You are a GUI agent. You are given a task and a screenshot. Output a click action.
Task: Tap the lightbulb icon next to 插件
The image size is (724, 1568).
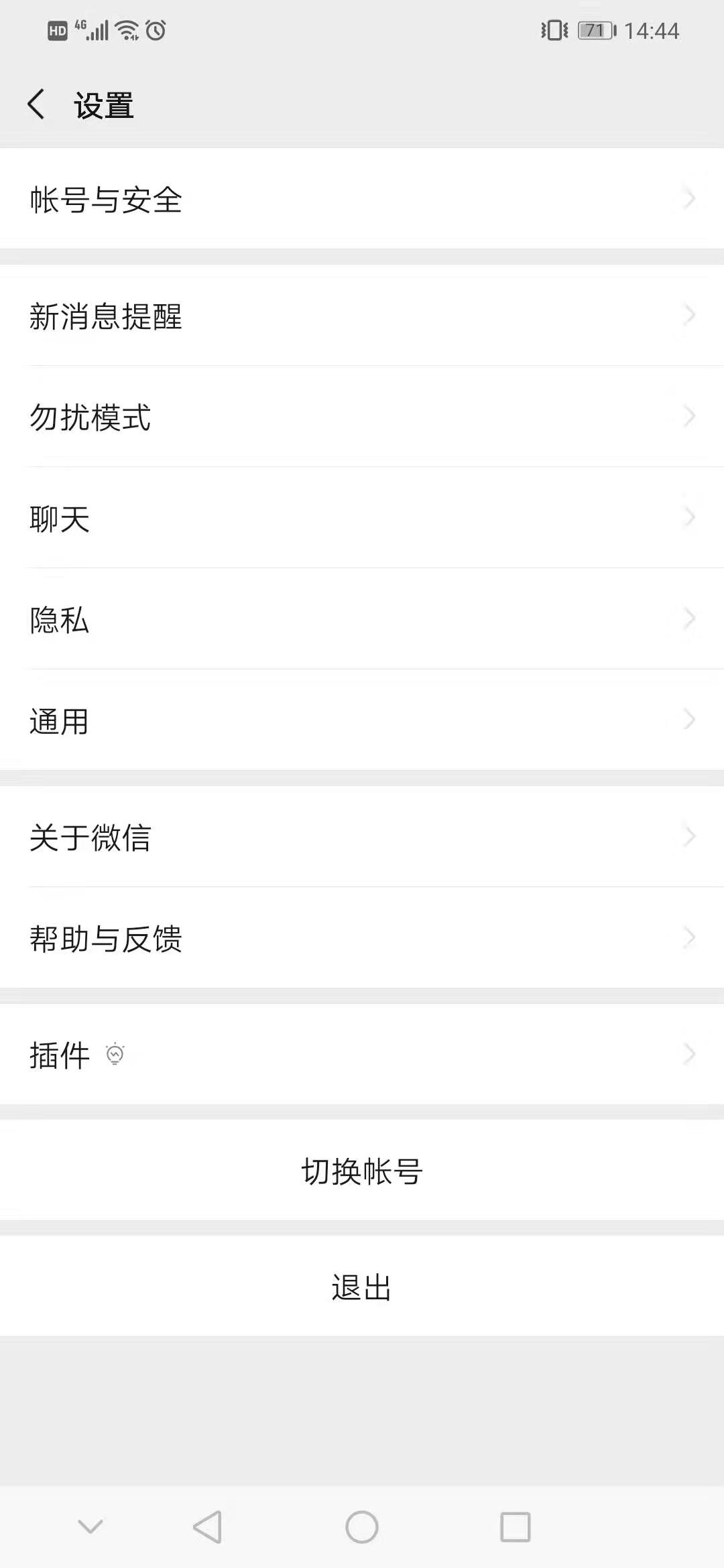tap(115, 1054)
